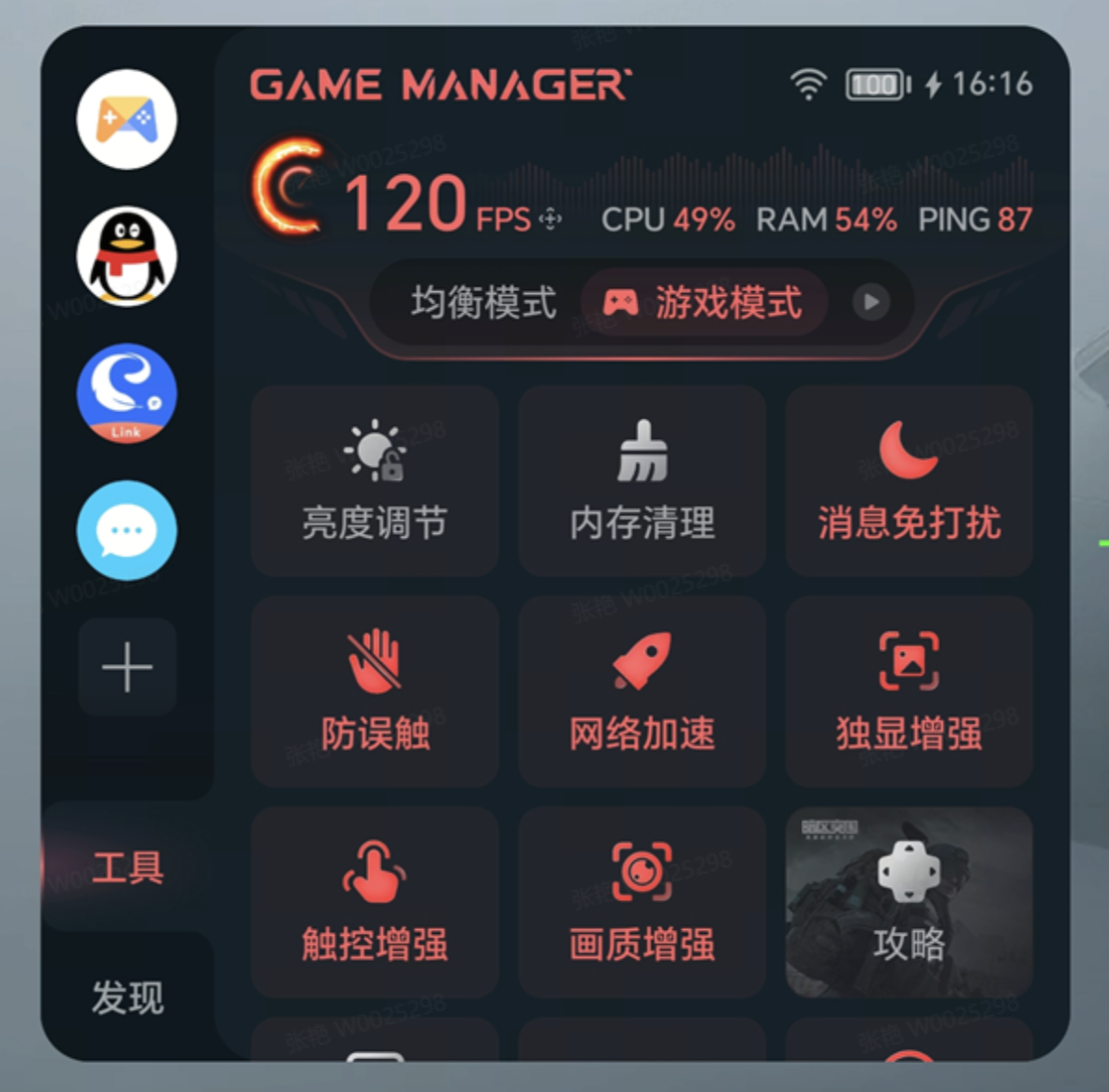The image size is (1109, 1092).
Task: Switch to 均衡模式 balanced mode
Action: point(483,303)
